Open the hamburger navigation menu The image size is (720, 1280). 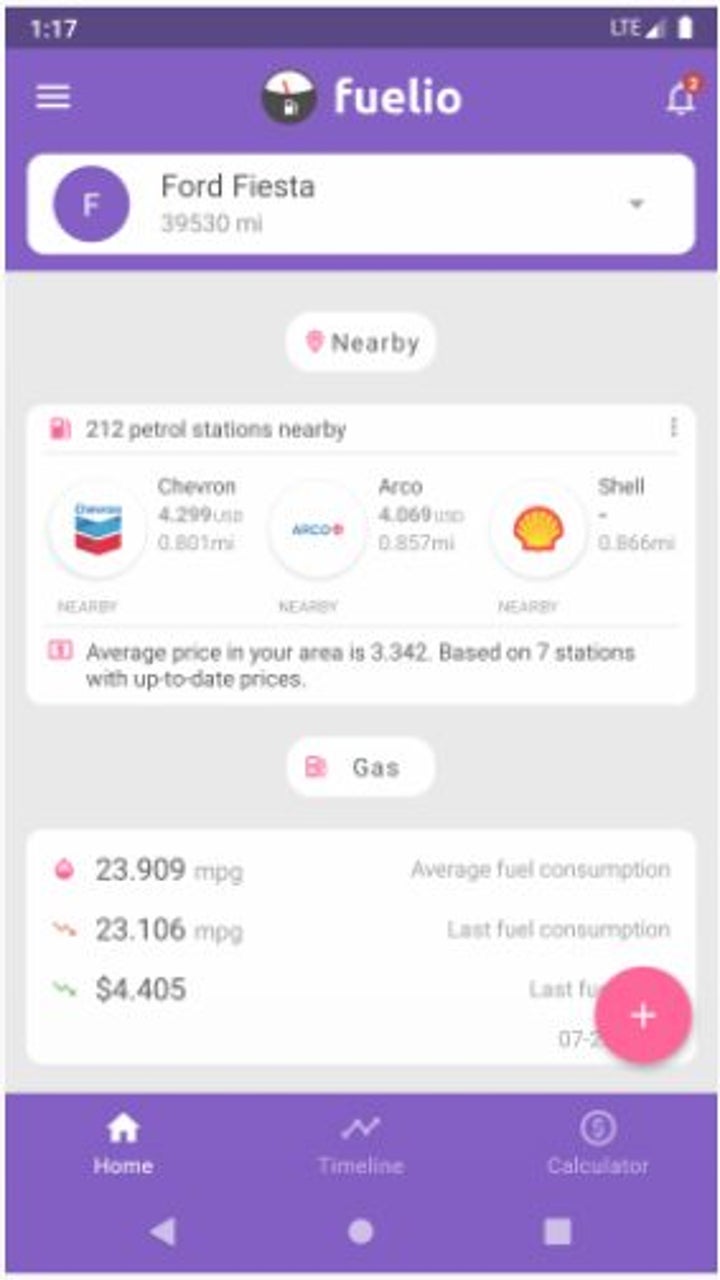coord(53,97)
